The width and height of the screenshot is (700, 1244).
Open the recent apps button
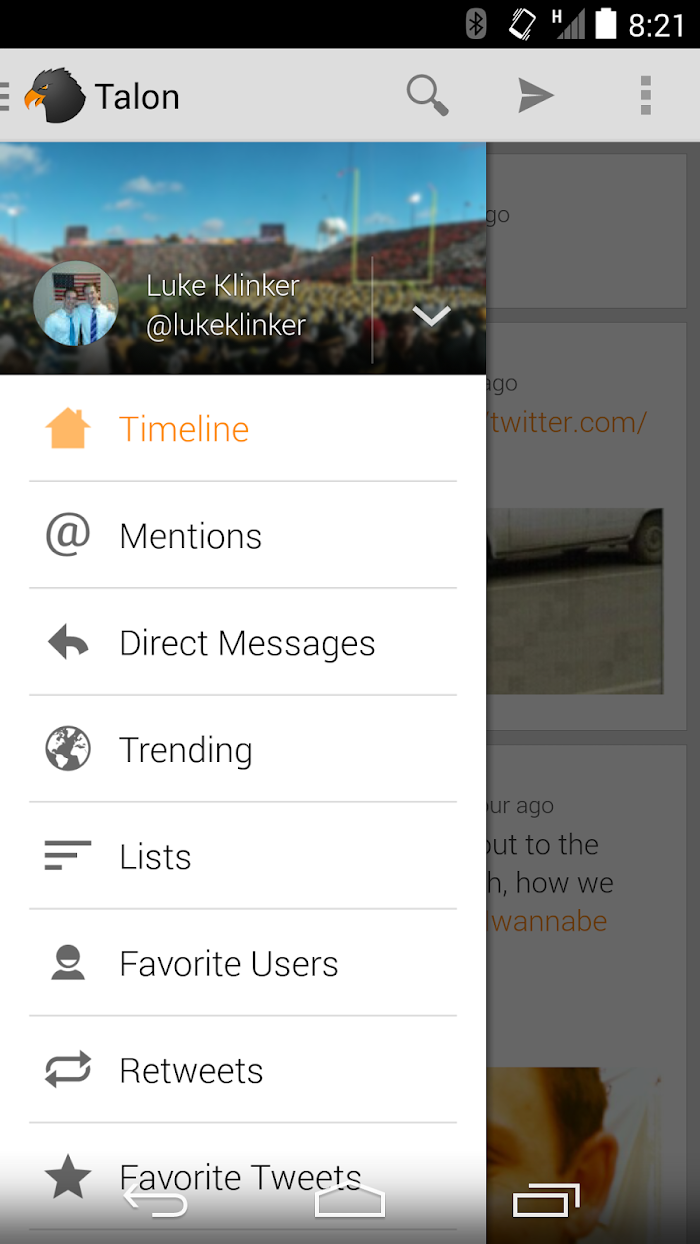click(546, 1200)
